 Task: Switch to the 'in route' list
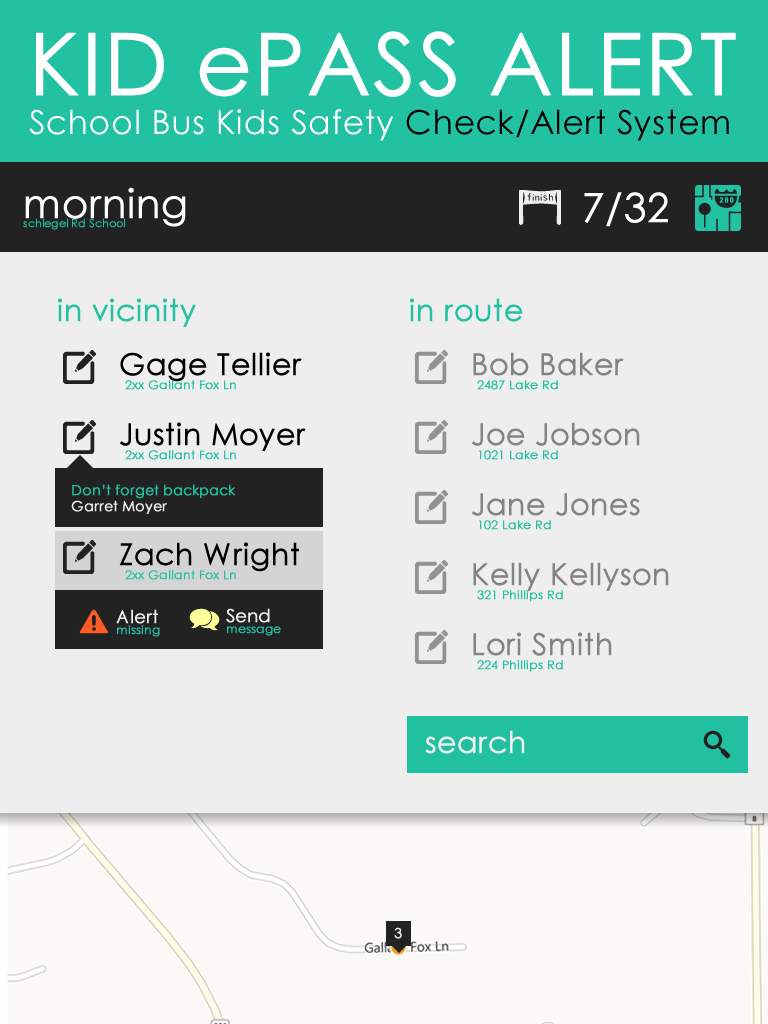[465, 311]
